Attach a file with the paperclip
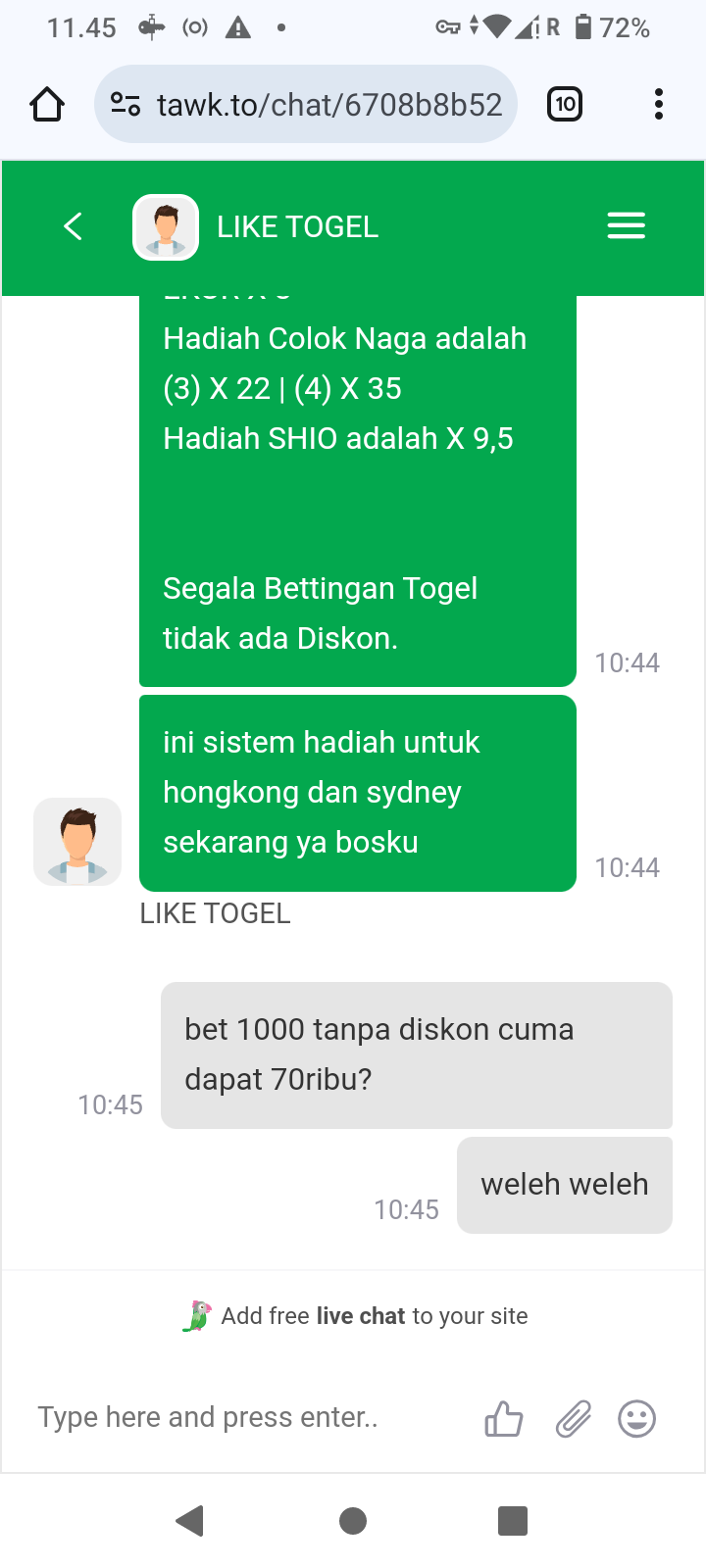This screenshot has width=706, height=1568. pyautogui.click(x=573, y=1418)
